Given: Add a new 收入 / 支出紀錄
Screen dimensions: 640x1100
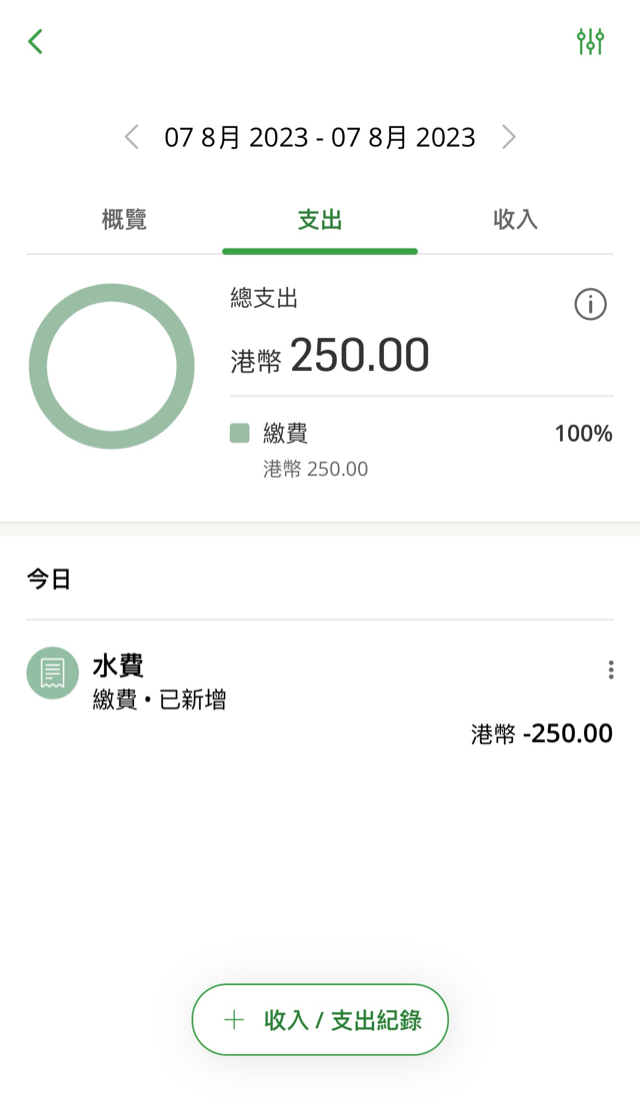Looking at the screenshot, I should [320, 1019].
